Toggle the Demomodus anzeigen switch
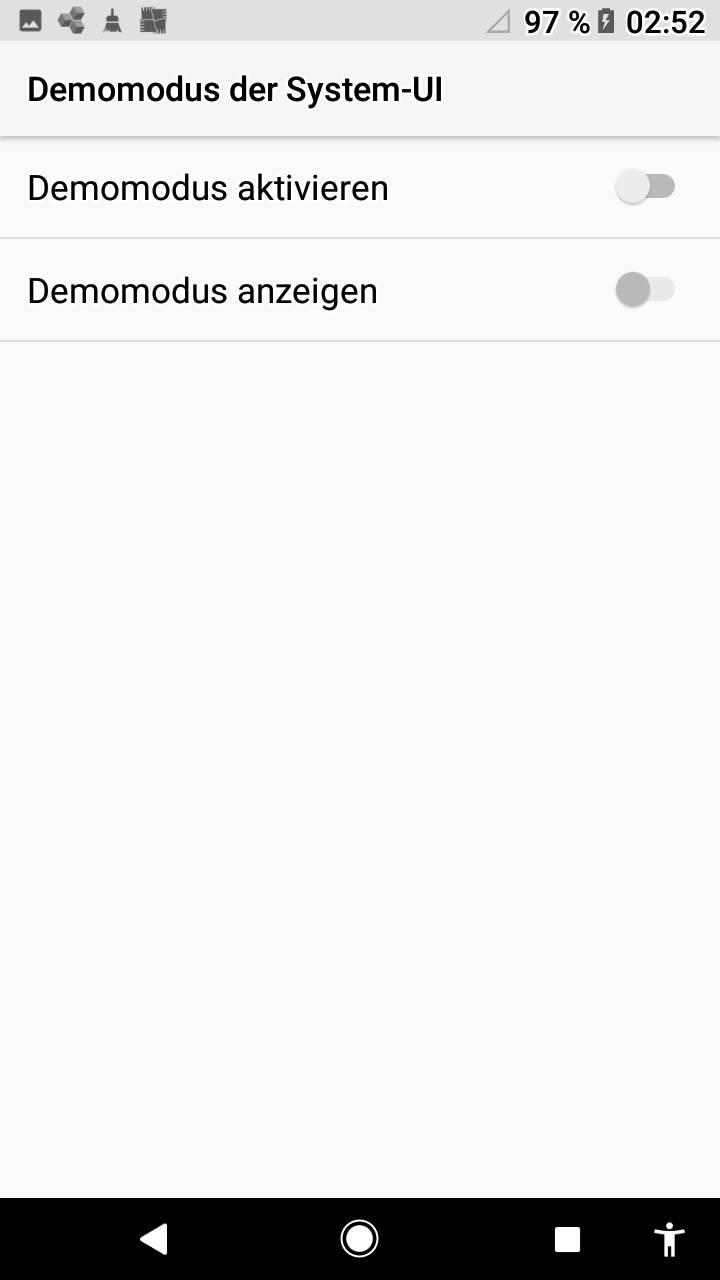 click(645, 290)
